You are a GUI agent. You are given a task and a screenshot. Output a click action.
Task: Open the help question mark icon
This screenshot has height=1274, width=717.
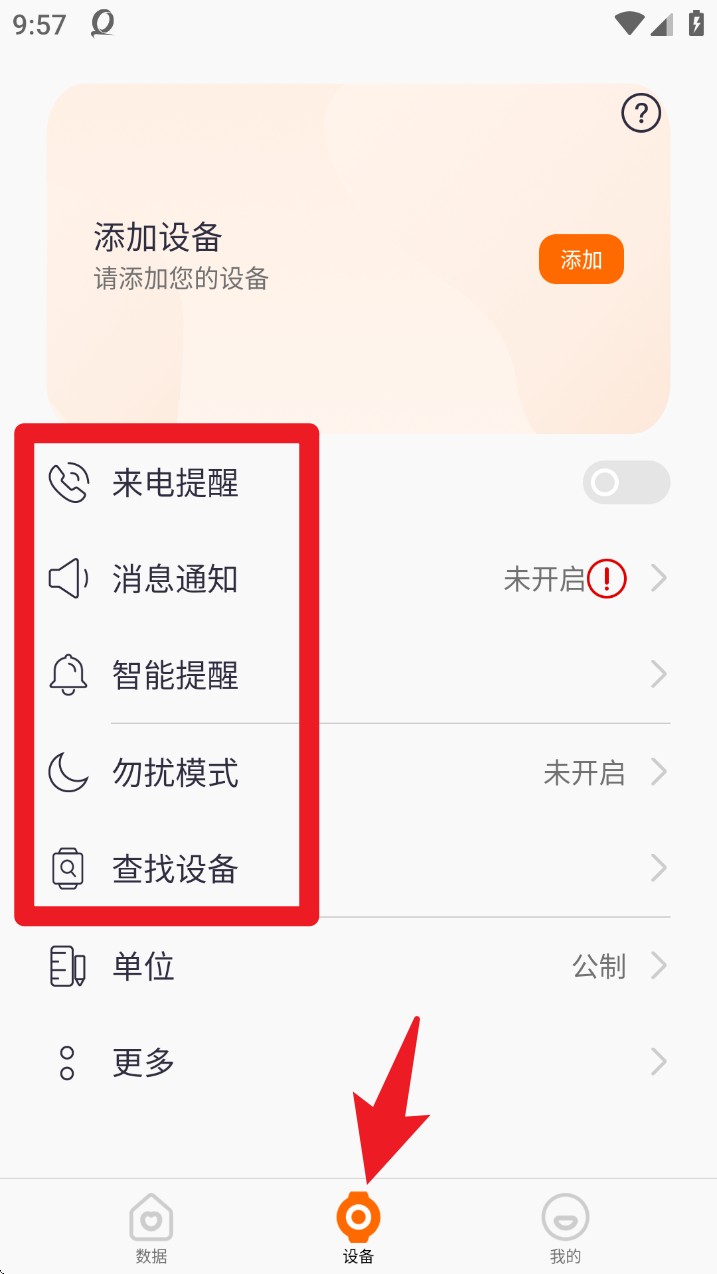pyautogui.click(x=641, y=114)
